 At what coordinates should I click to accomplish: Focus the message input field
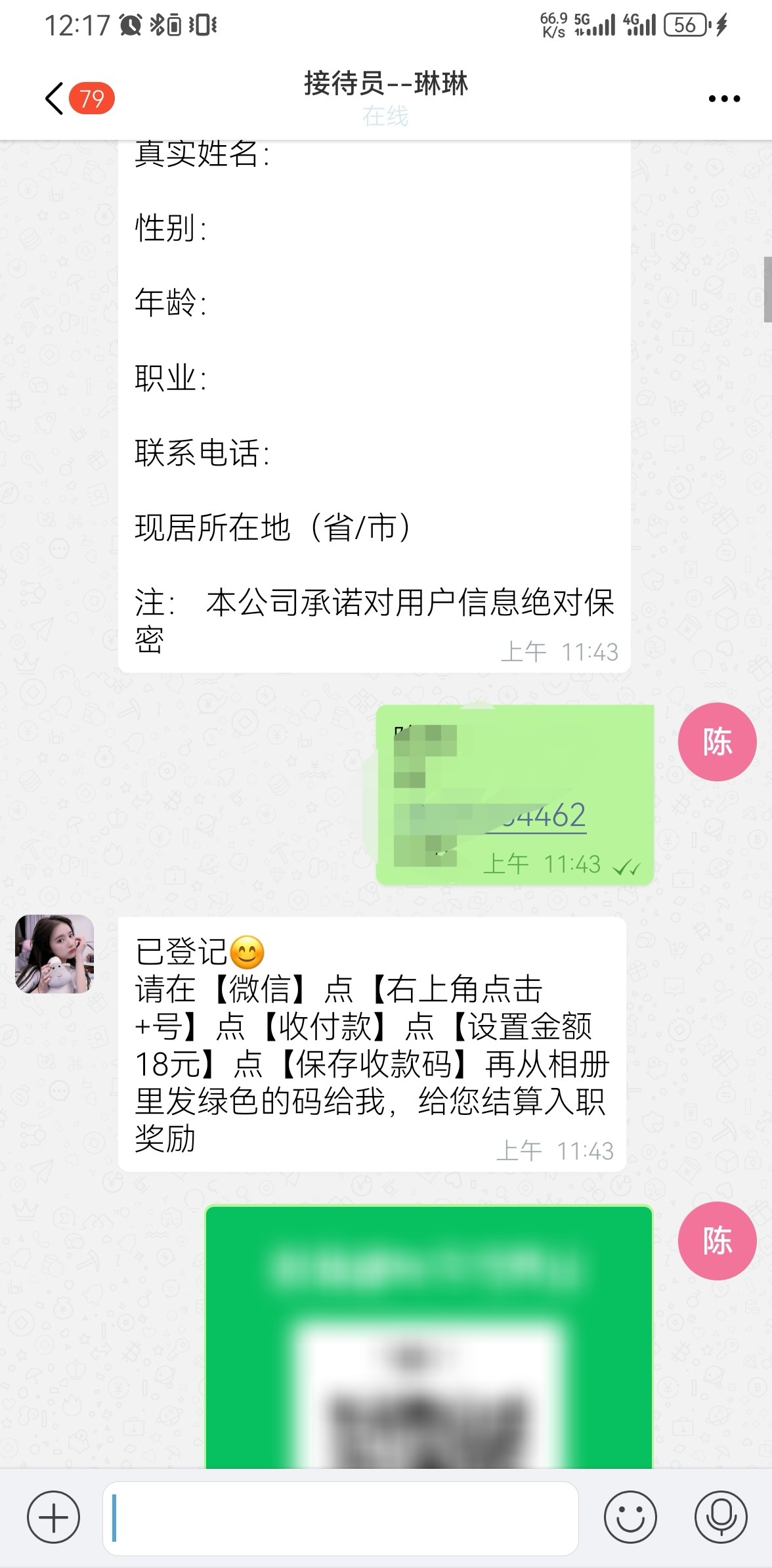point(341,1517)
